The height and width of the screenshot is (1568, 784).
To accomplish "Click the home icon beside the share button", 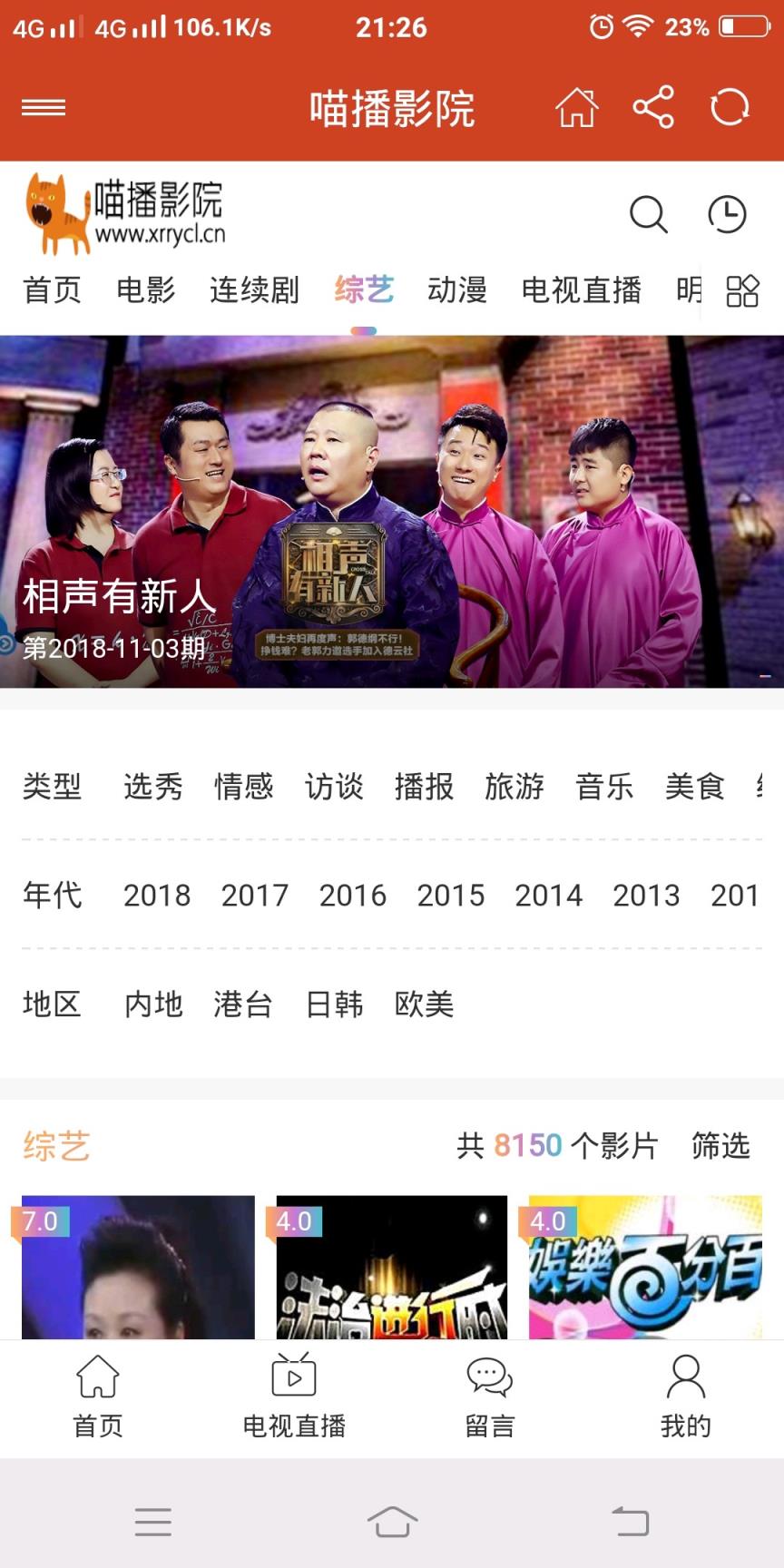I will click(578, 106).
